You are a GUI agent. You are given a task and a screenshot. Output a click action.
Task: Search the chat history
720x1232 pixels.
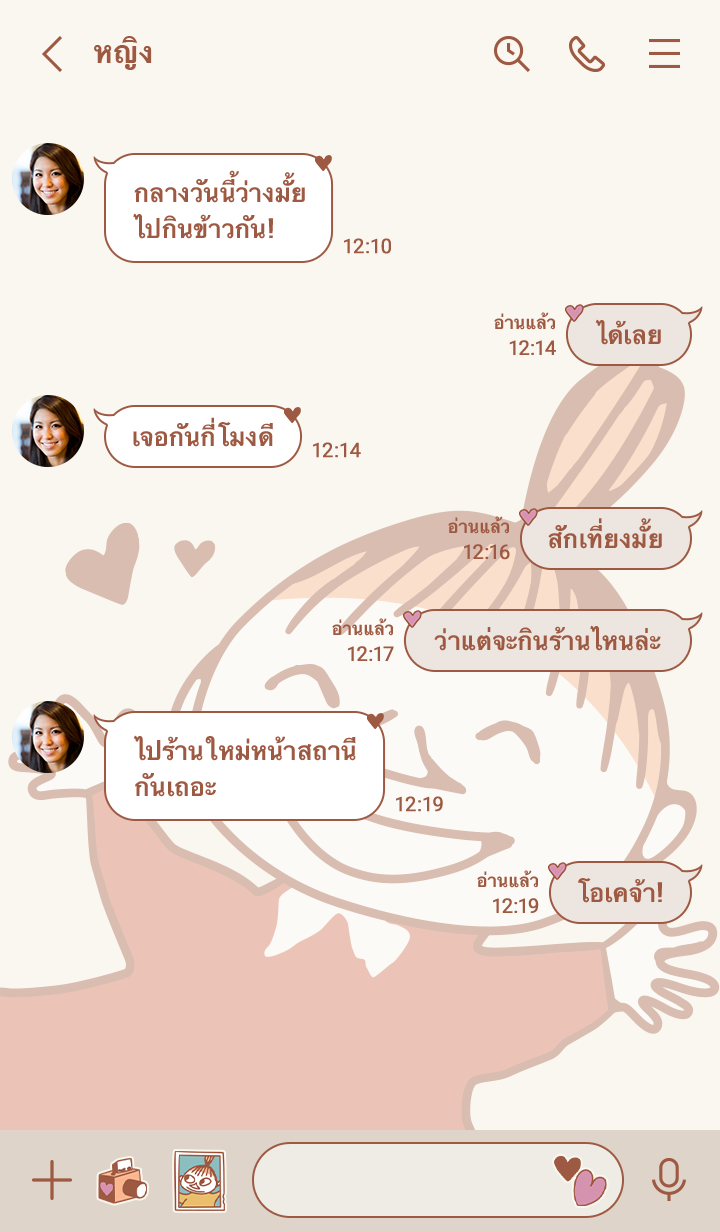511,54
